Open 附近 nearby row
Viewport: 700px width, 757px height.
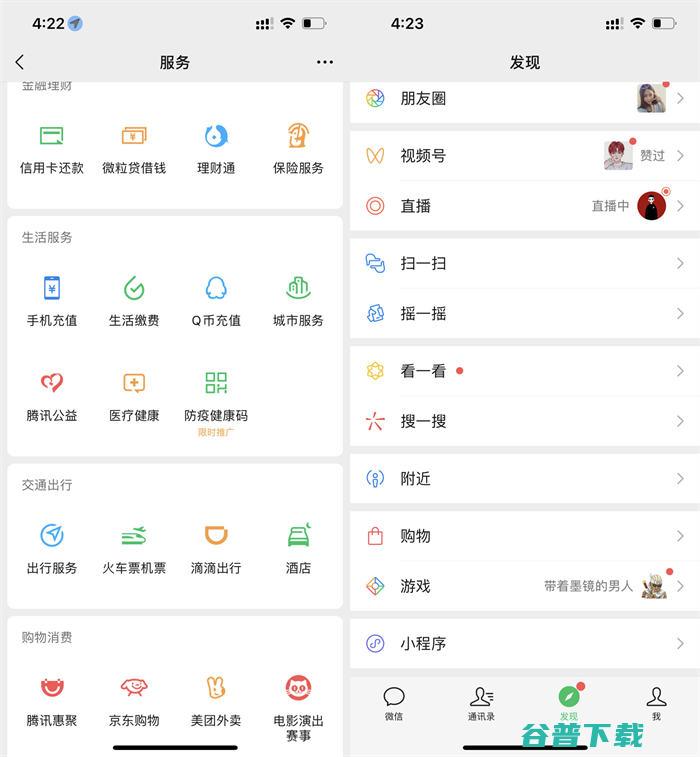(524, 479)
